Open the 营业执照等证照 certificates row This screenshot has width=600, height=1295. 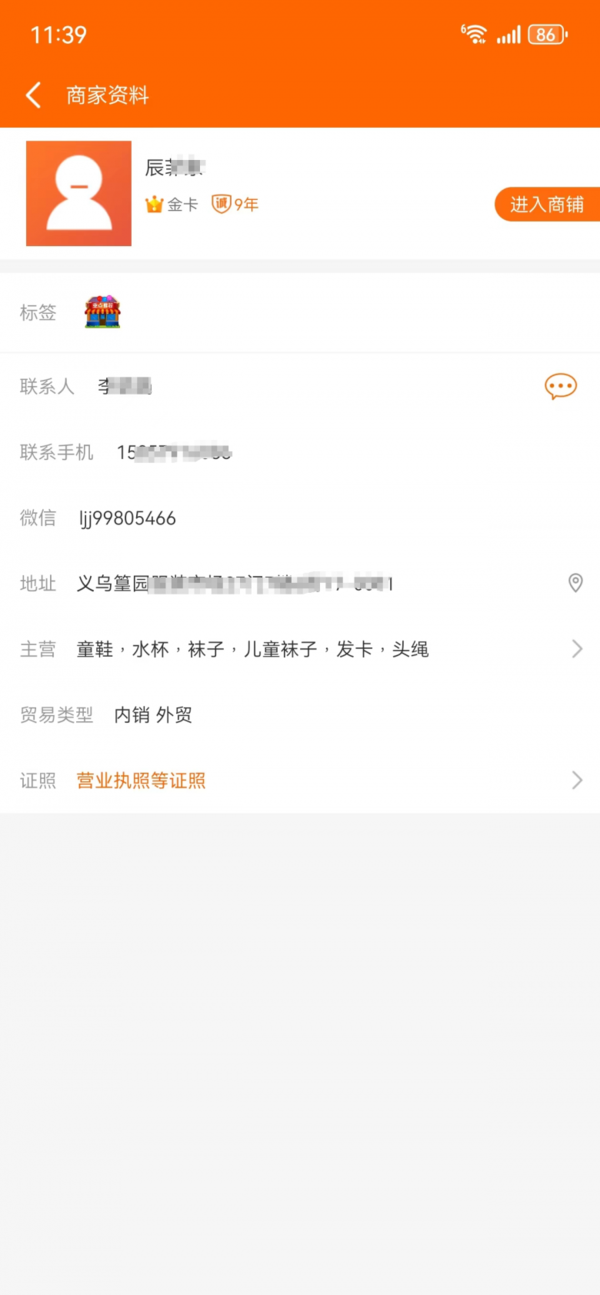141,781
